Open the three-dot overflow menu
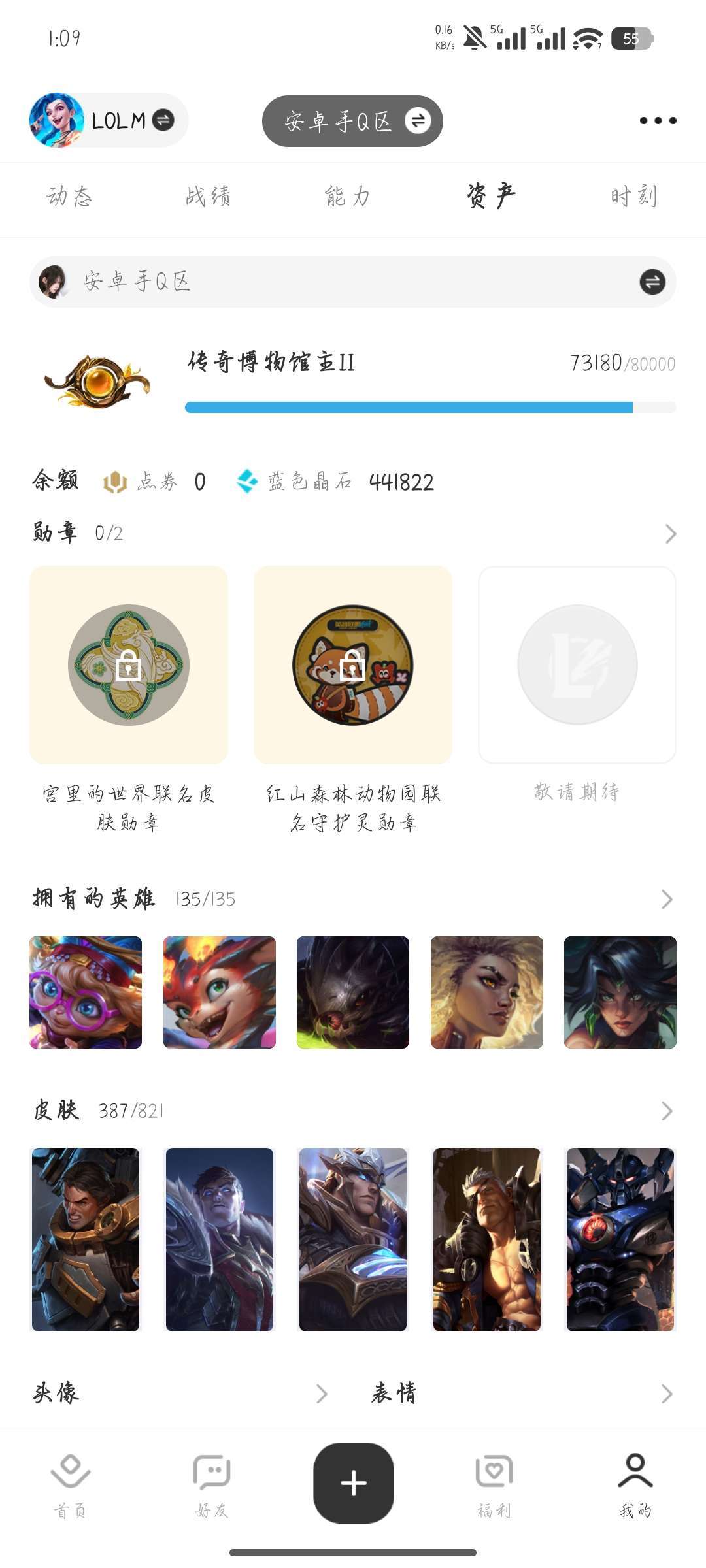 point(658,120)
